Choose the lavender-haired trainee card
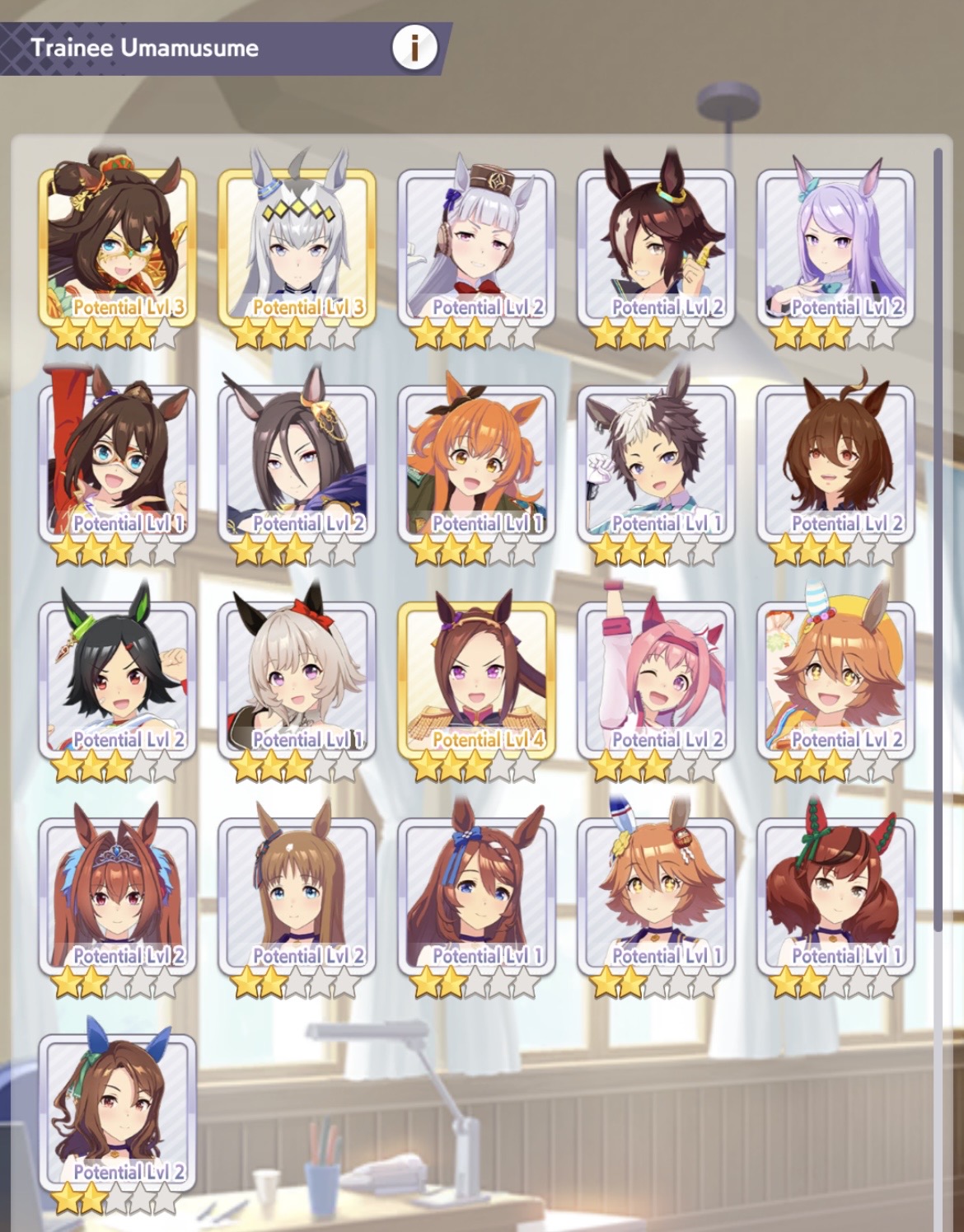 tap(835, 247)
